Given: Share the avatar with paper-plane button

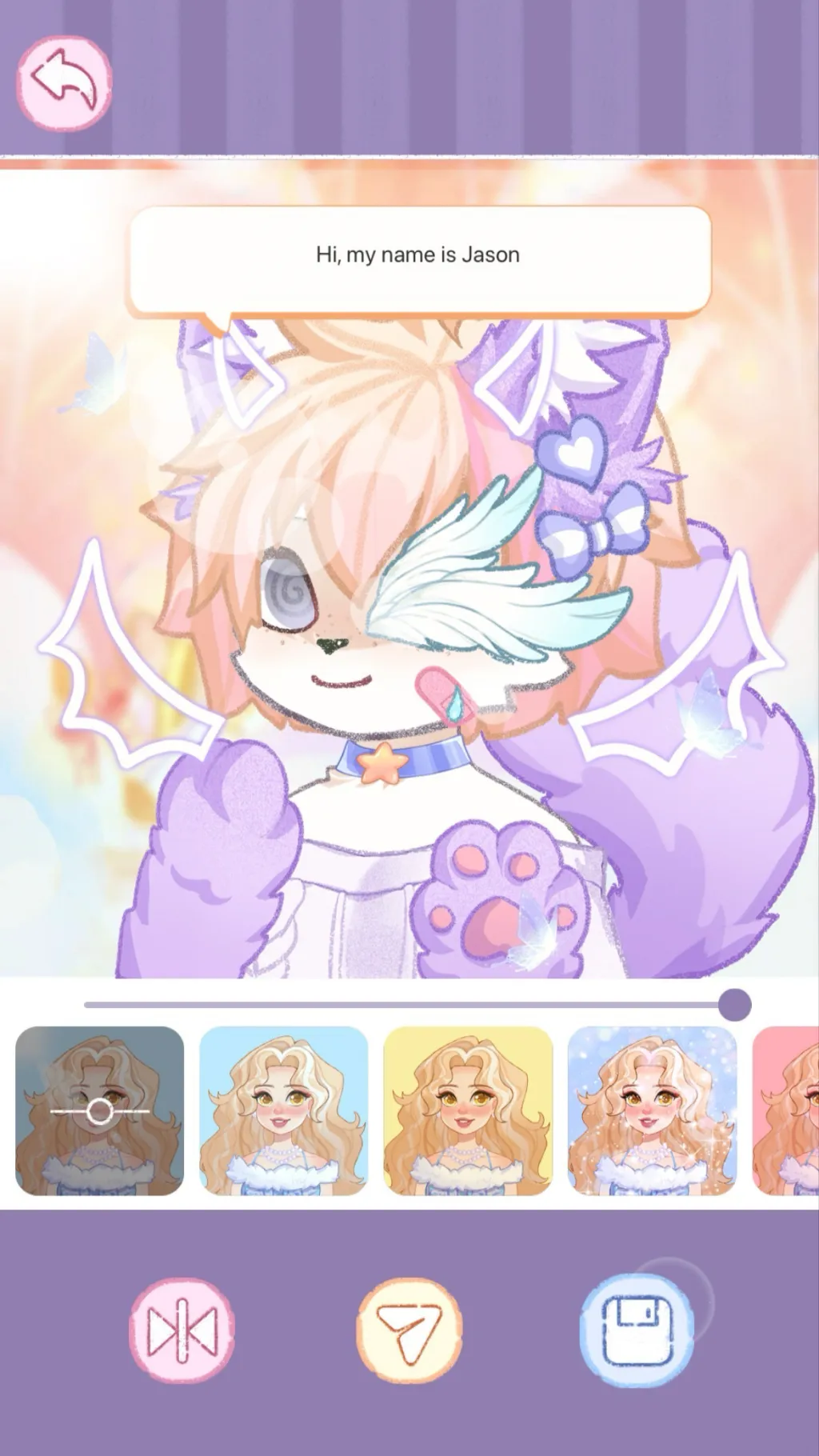Looking at the screenshot, I should [x=409, y=1330].
